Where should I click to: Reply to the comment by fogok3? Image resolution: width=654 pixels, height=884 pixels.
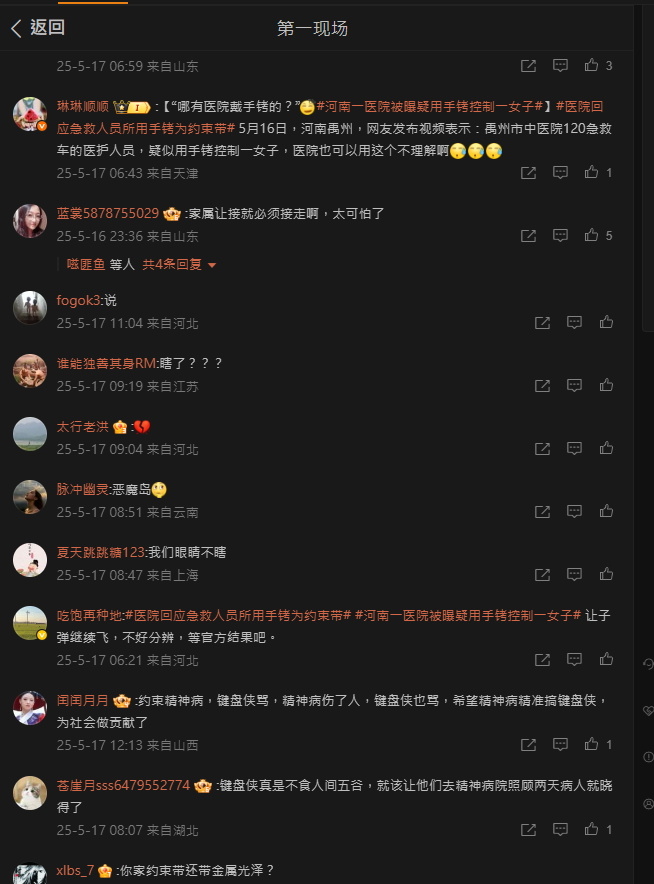coord(574,323)
